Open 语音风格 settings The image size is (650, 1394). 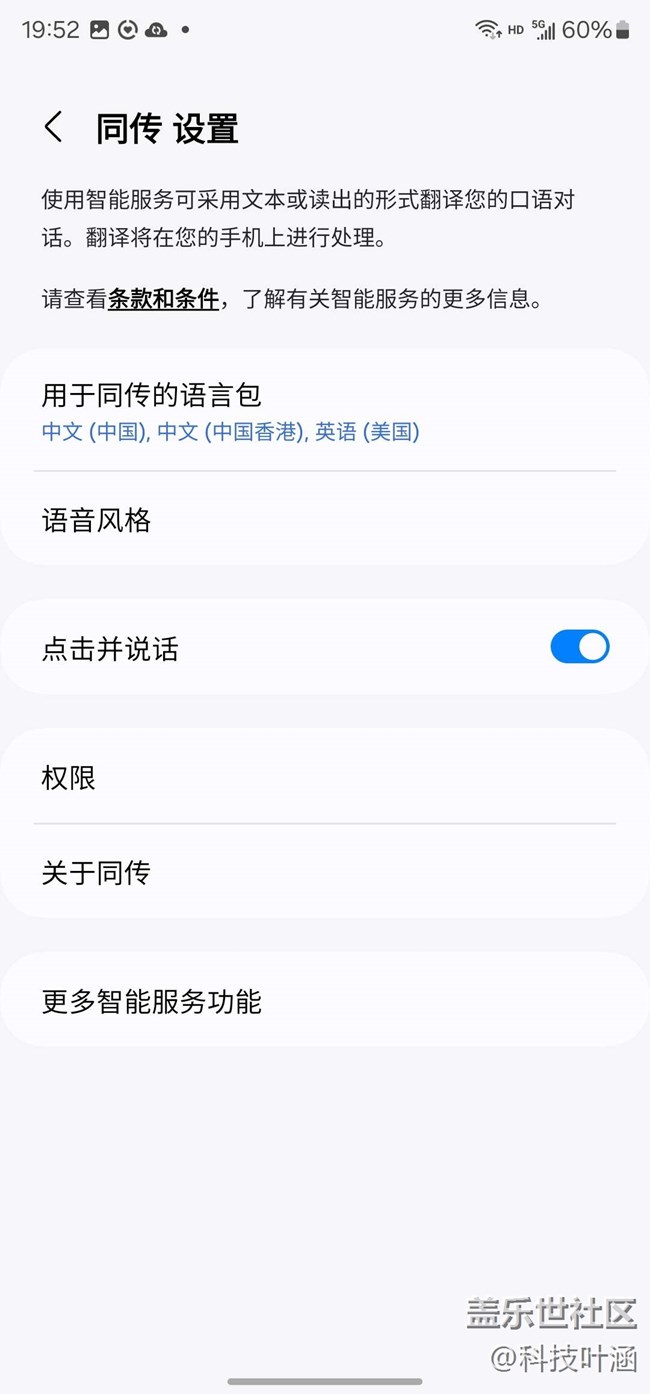325,520
